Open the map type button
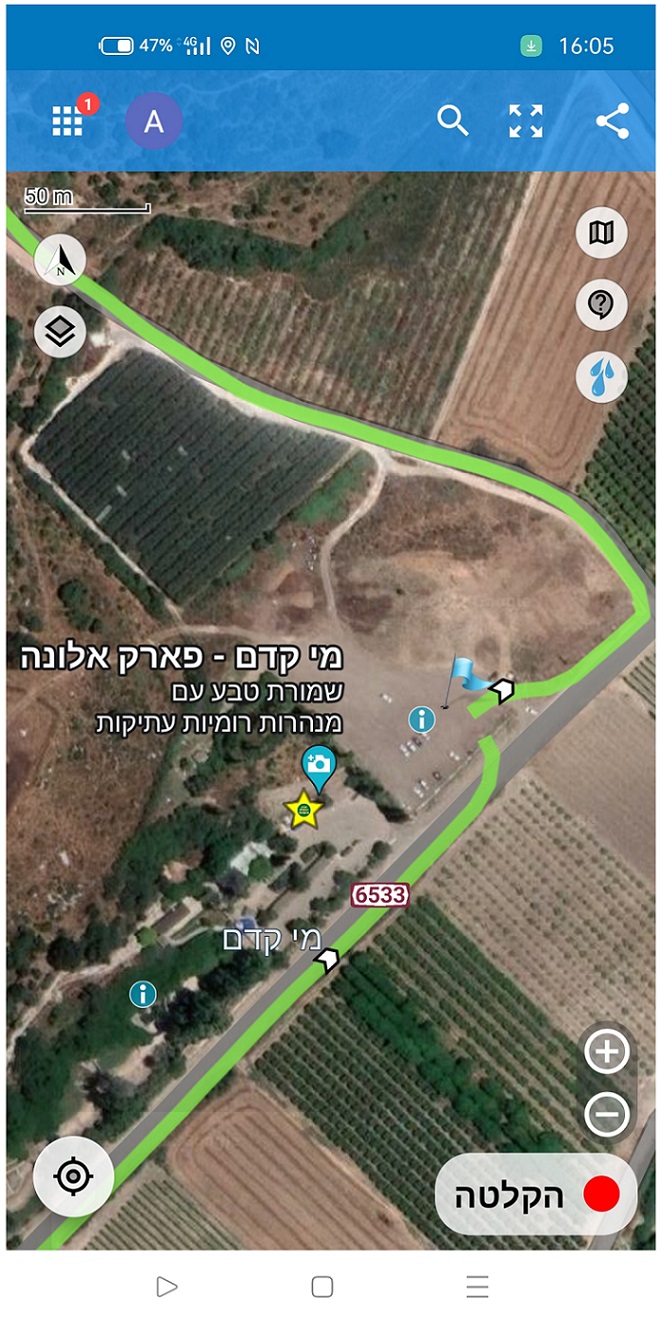661x1318 pixels. point(602,233)
